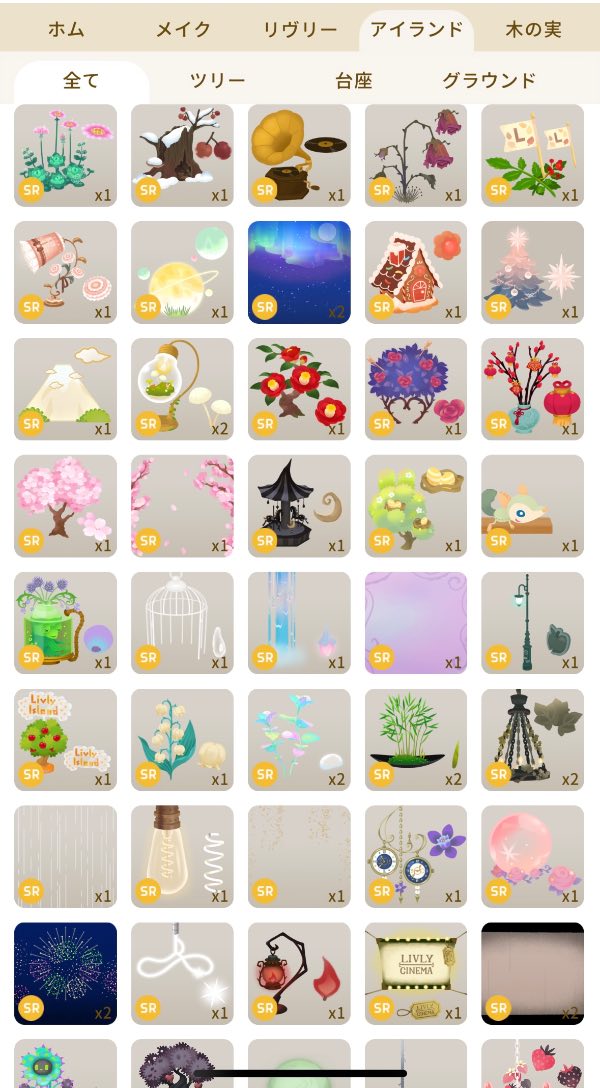Pick the pink cherry blossom tree
The width and height of the screenshot is (600, 1088).
tap(65, 506)
